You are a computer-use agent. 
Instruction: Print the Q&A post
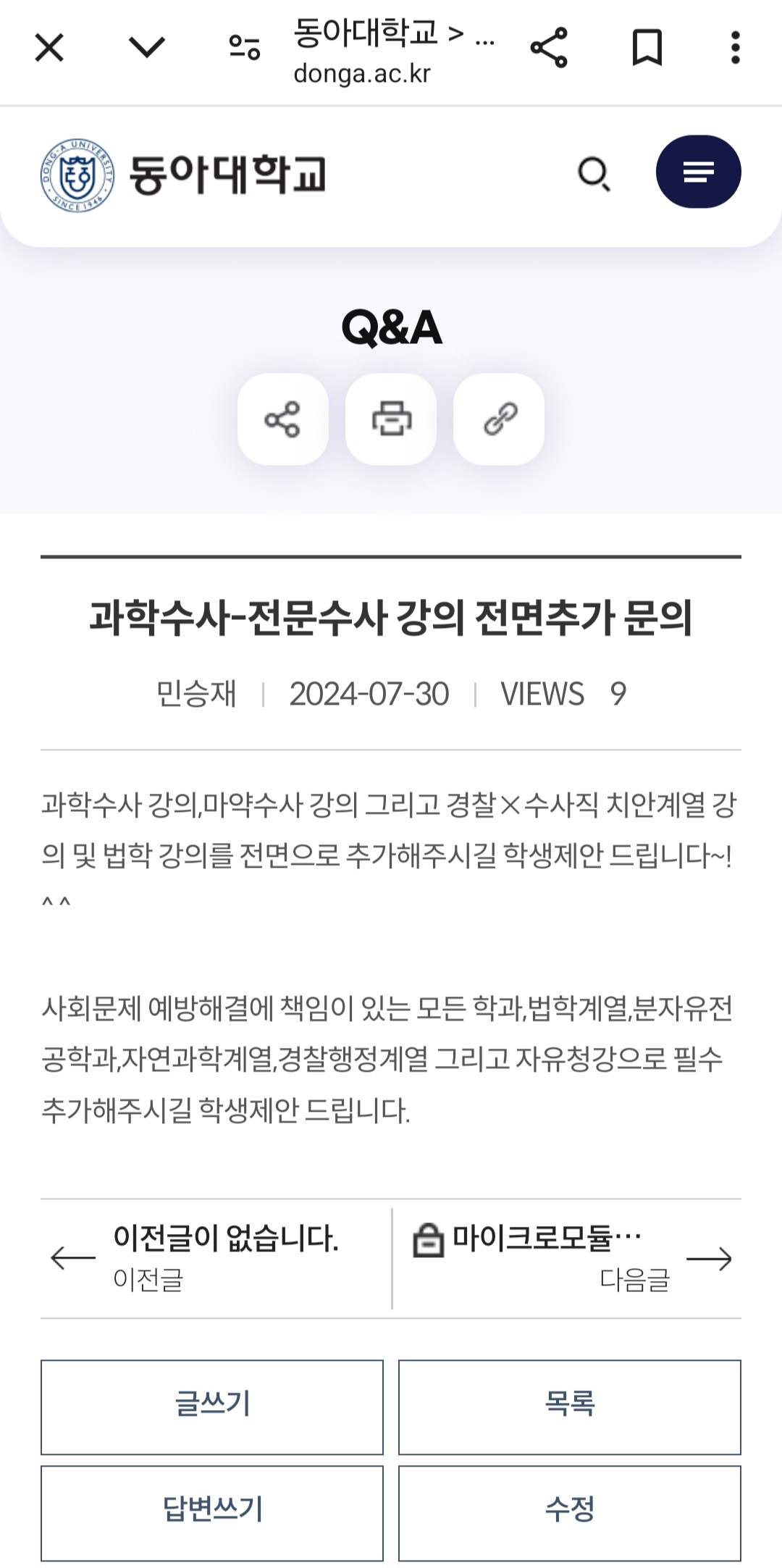[390, 420]
